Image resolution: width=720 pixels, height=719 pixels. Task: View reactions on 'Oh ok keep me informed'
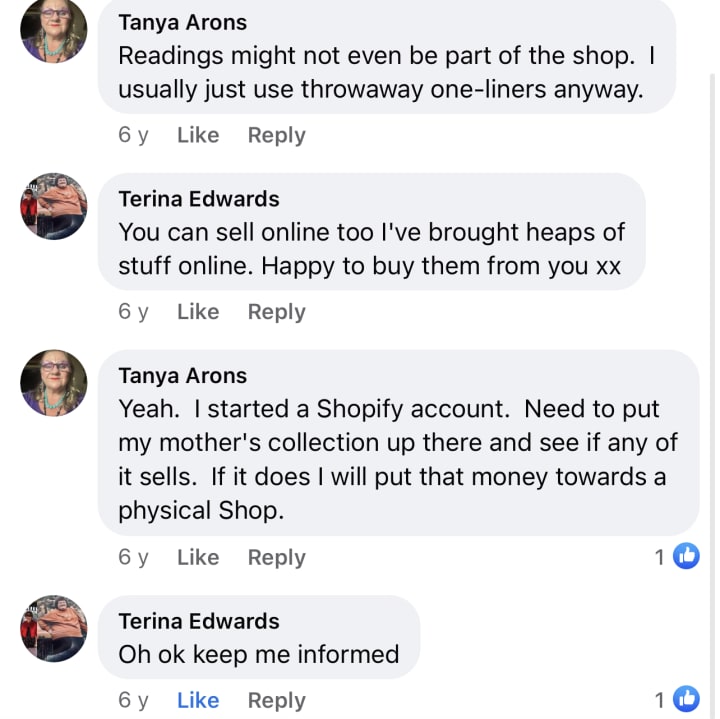coord(677,700)
